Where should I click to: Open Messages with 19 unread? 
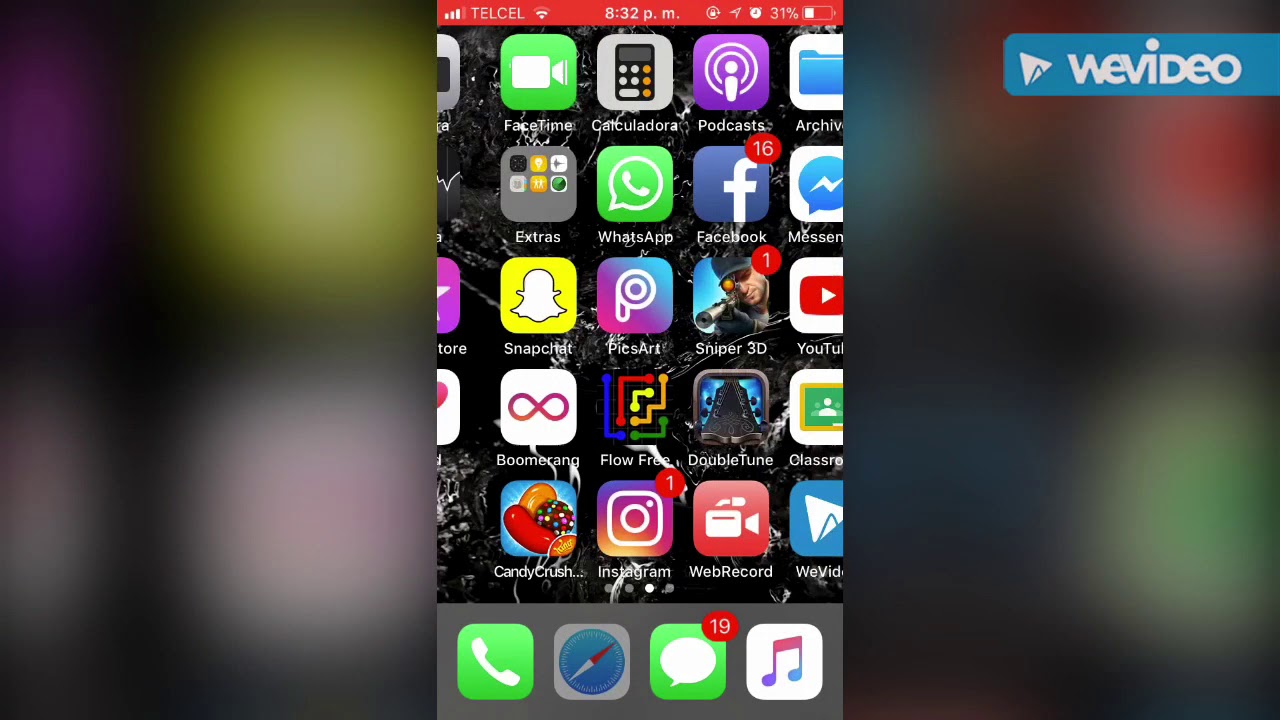point(687,661)
